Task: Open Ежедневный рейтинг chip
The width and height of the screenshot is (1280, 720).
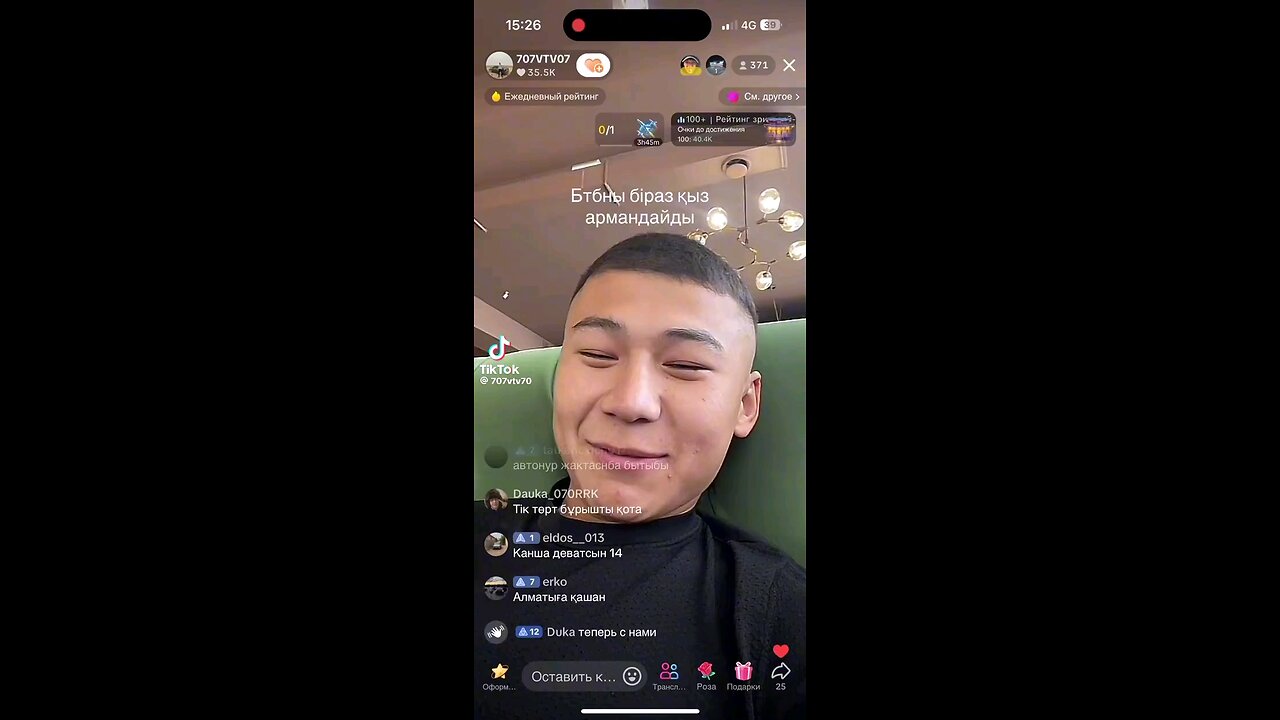Action: click(x=545, y=97)
